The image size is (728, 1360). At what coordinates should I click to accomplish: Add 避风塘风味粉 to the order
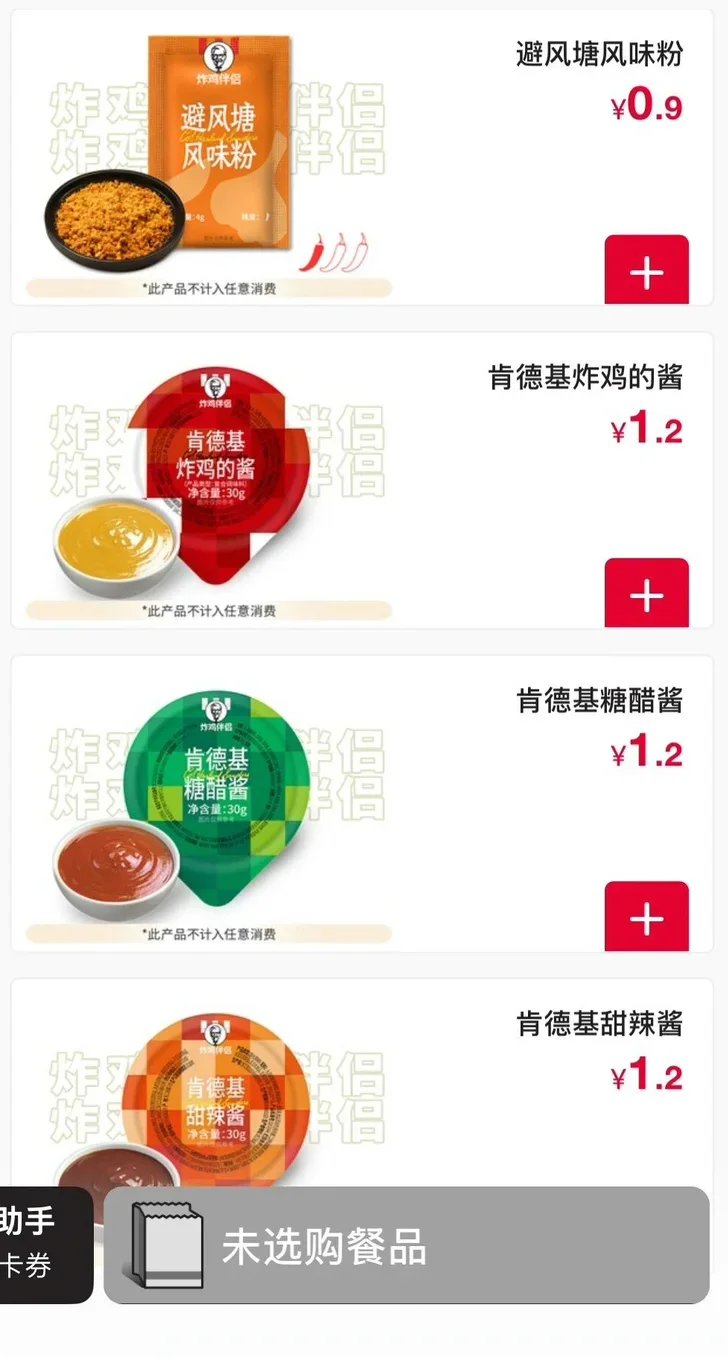click(647, 270)
